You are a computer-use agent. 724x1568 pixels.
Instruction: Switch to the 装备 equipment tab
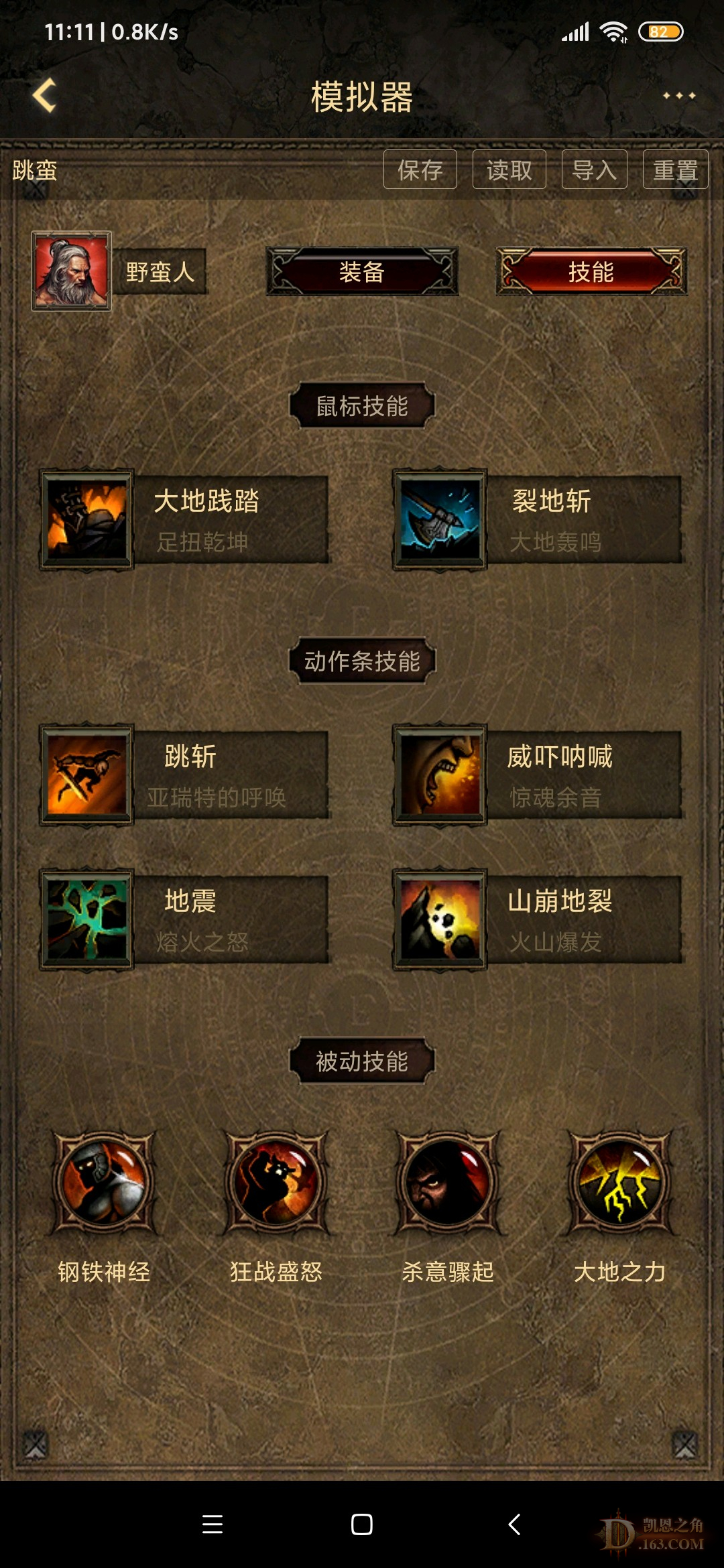click(362, 271)
